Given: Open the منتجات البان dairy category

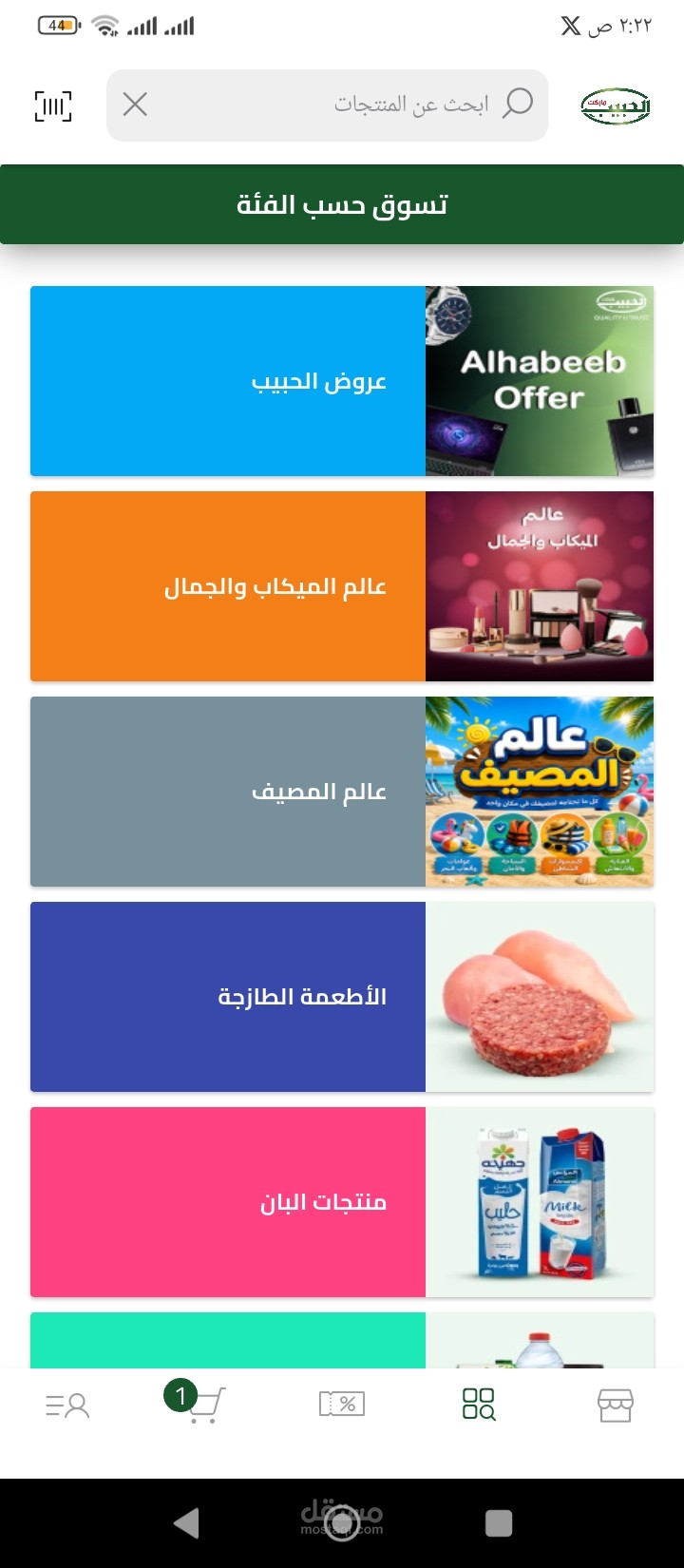Looking at the screenshot, I should [342, 1202].
